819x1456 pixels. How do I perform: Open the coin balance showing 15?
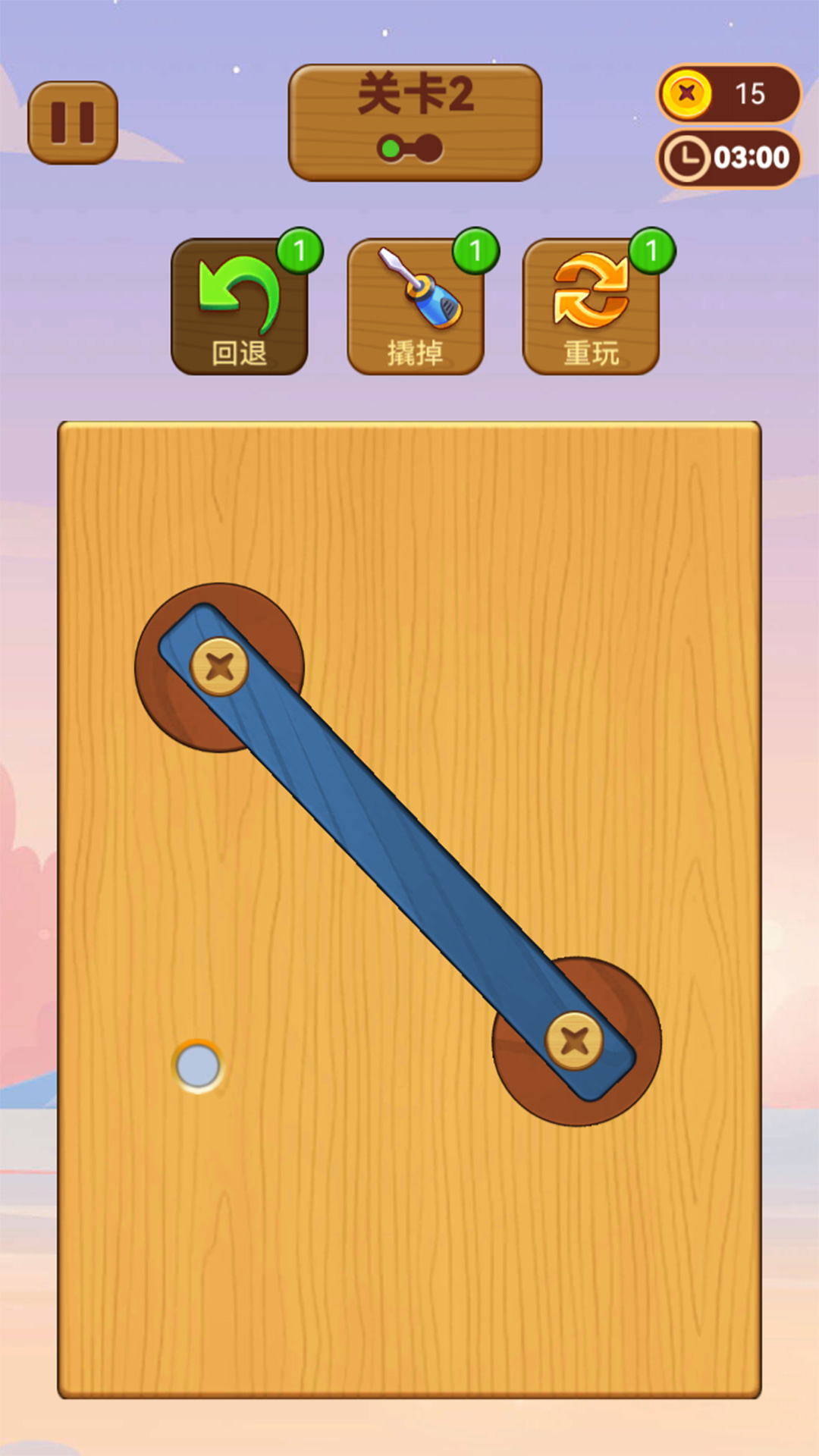point(729,94)
